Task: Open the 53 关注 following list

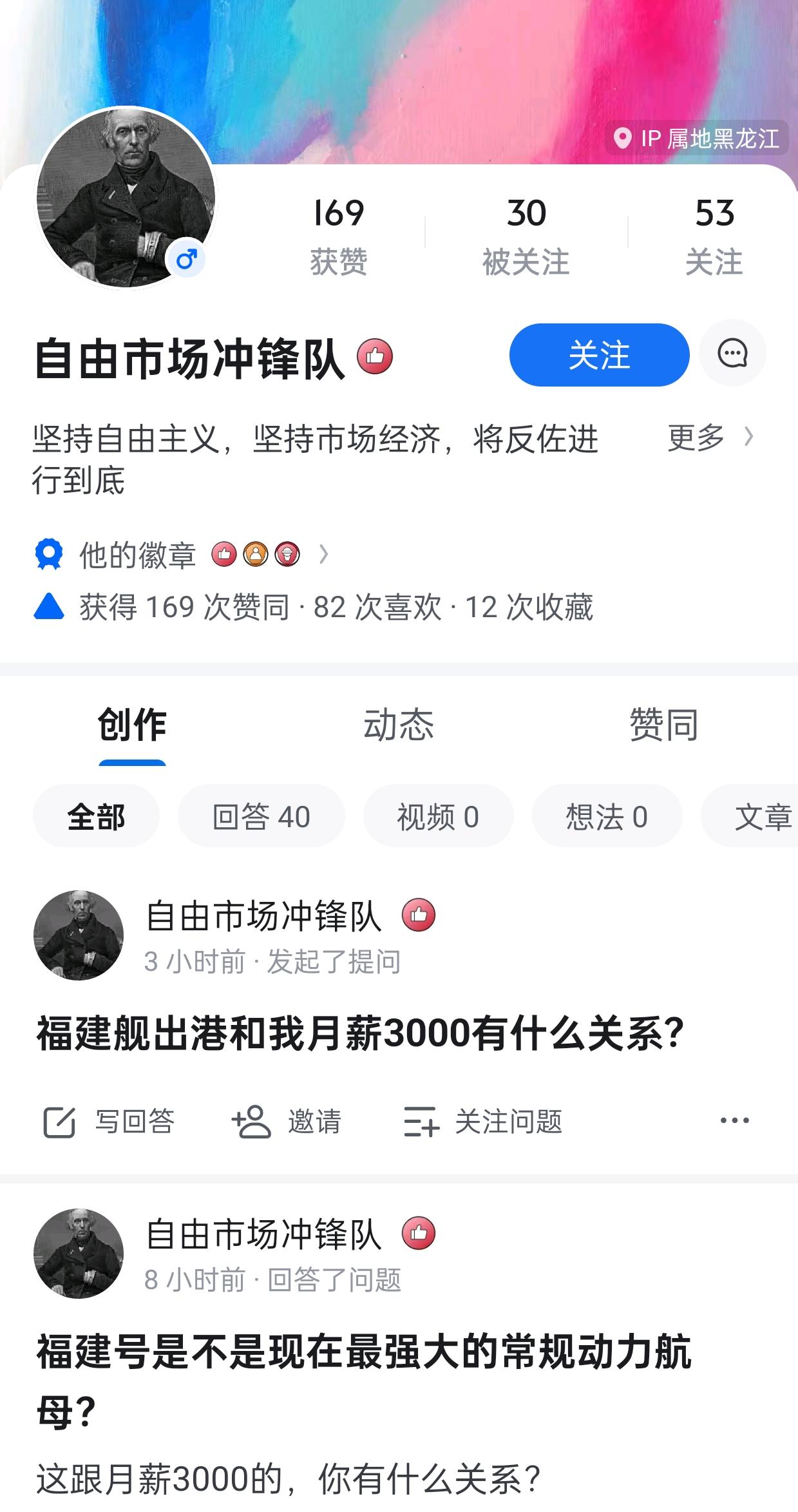Action: tap(714, 236)
